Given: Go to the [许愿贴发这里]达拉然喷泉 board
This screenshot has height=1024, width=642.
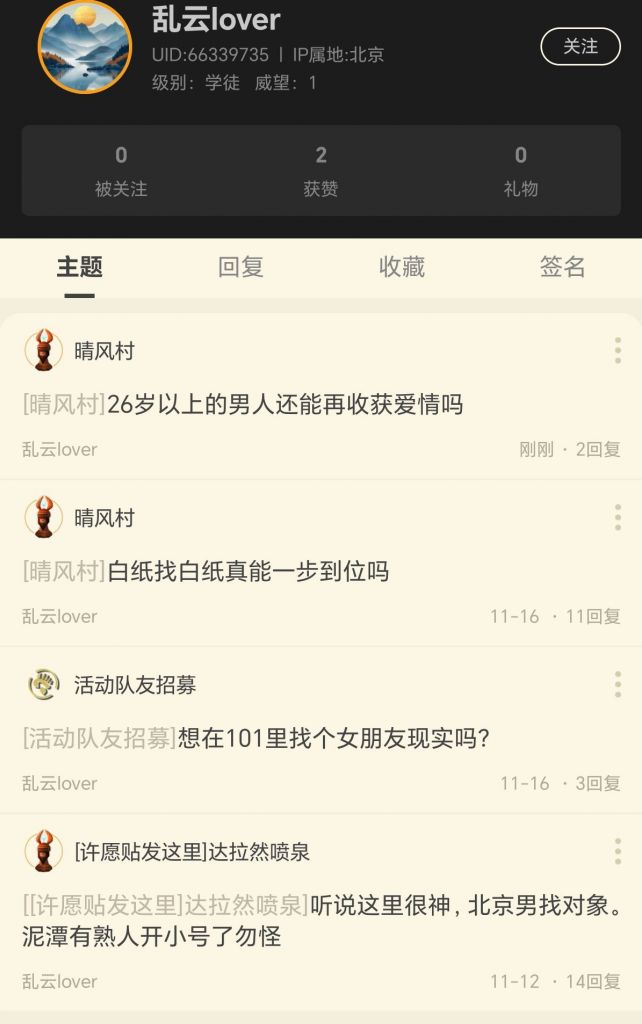Looking at the screenshot, I should (x=191, y=852).
